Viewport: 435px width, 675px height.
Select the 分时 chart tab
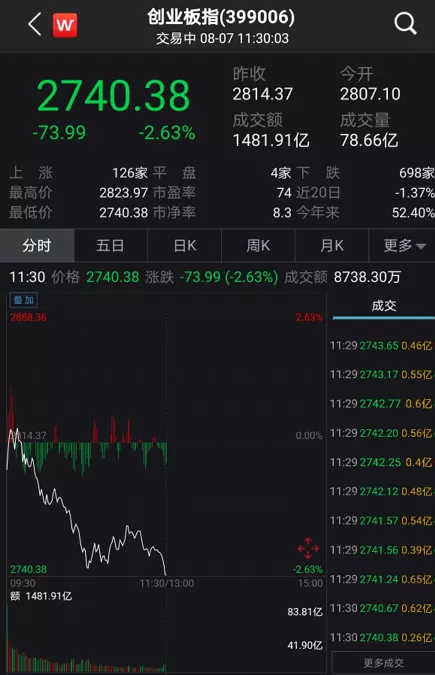tap(37, 246)
